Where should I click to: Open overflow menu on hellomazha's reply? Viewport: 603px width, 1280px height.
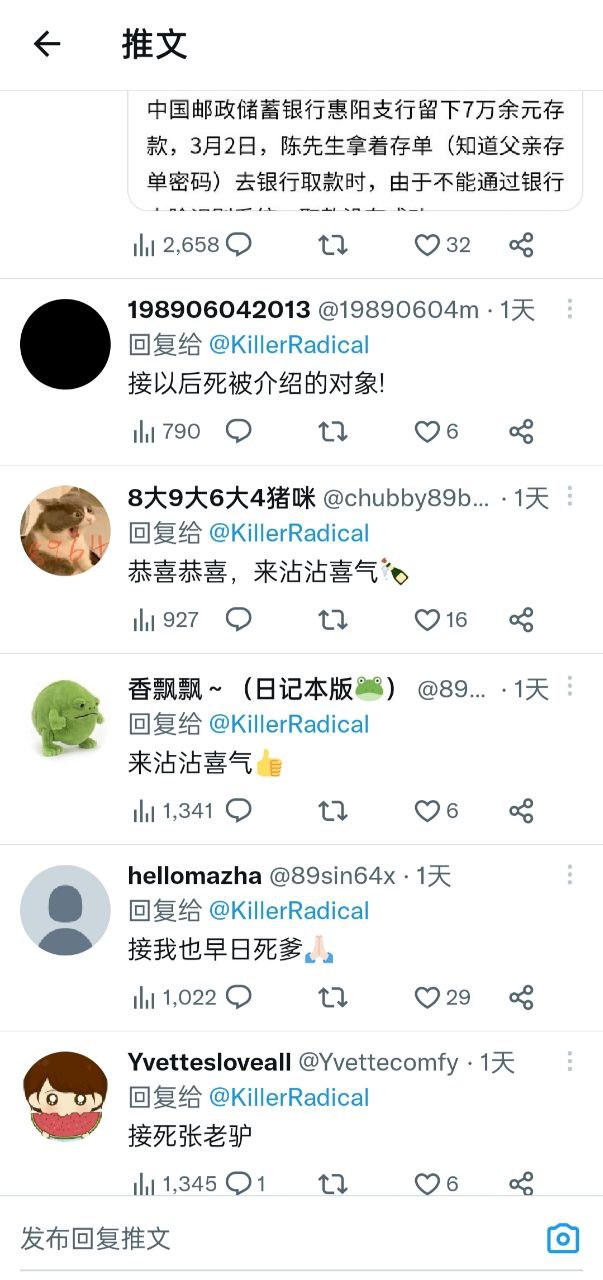570,875
